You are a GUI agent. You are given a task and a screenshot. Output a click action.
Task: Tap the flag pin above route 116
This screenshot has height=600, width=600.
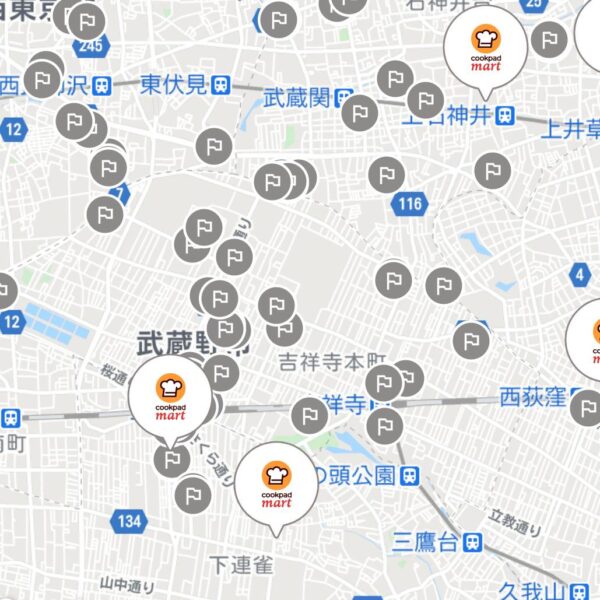point(387,174)
